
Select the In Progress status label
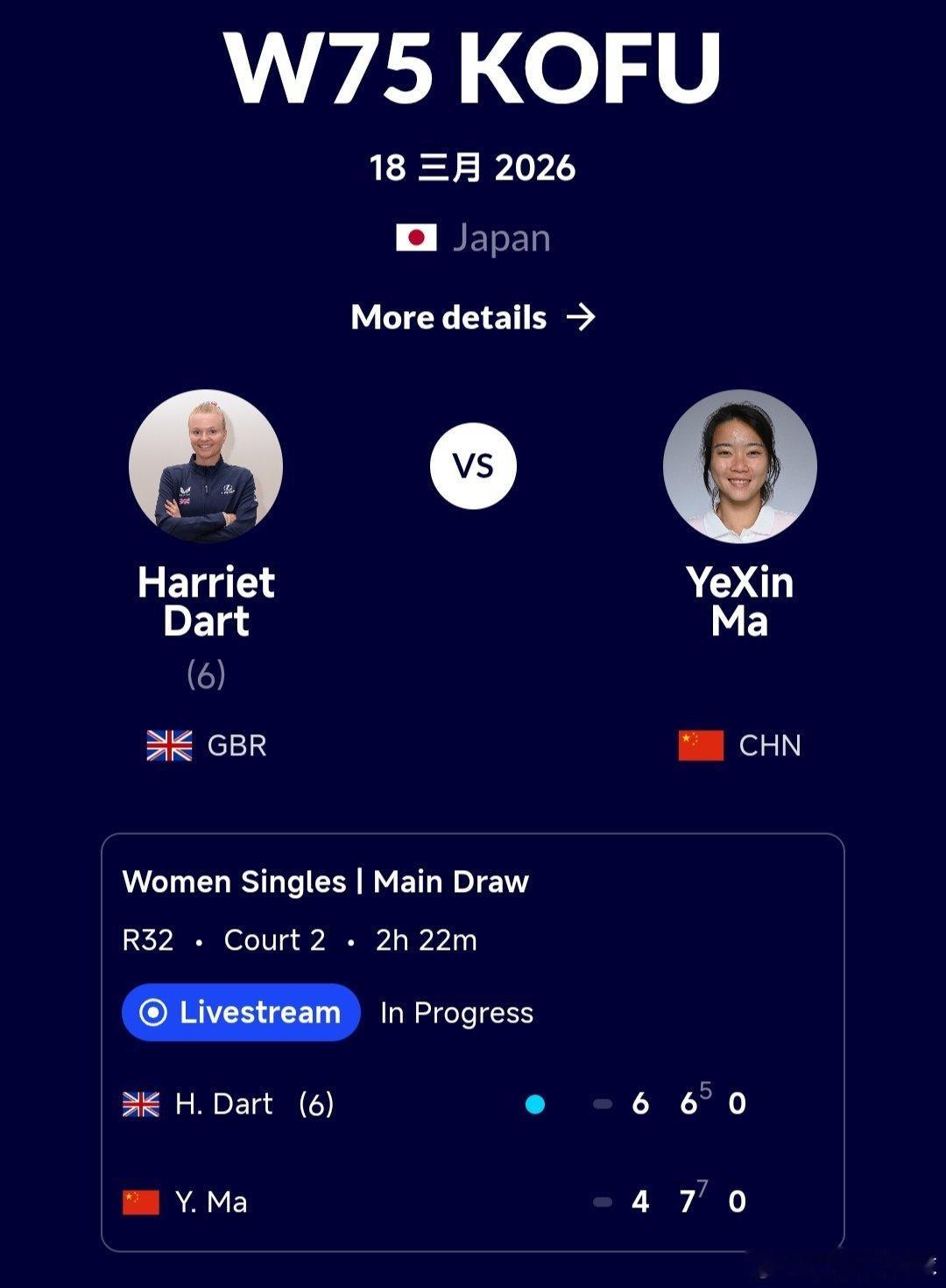coord(456,1013)
